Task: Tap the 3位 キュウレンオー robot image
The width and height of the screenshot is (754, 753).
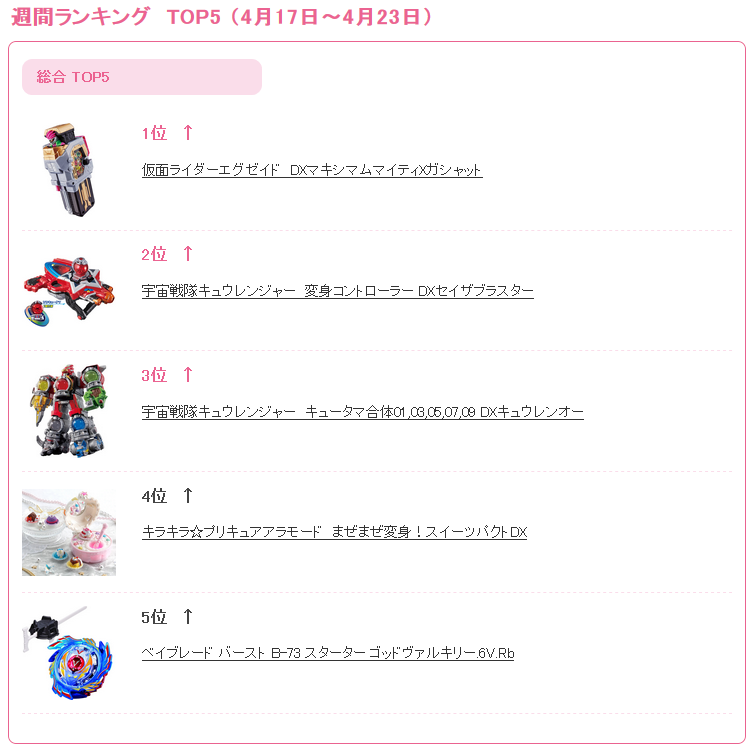Action: [68, 411]
